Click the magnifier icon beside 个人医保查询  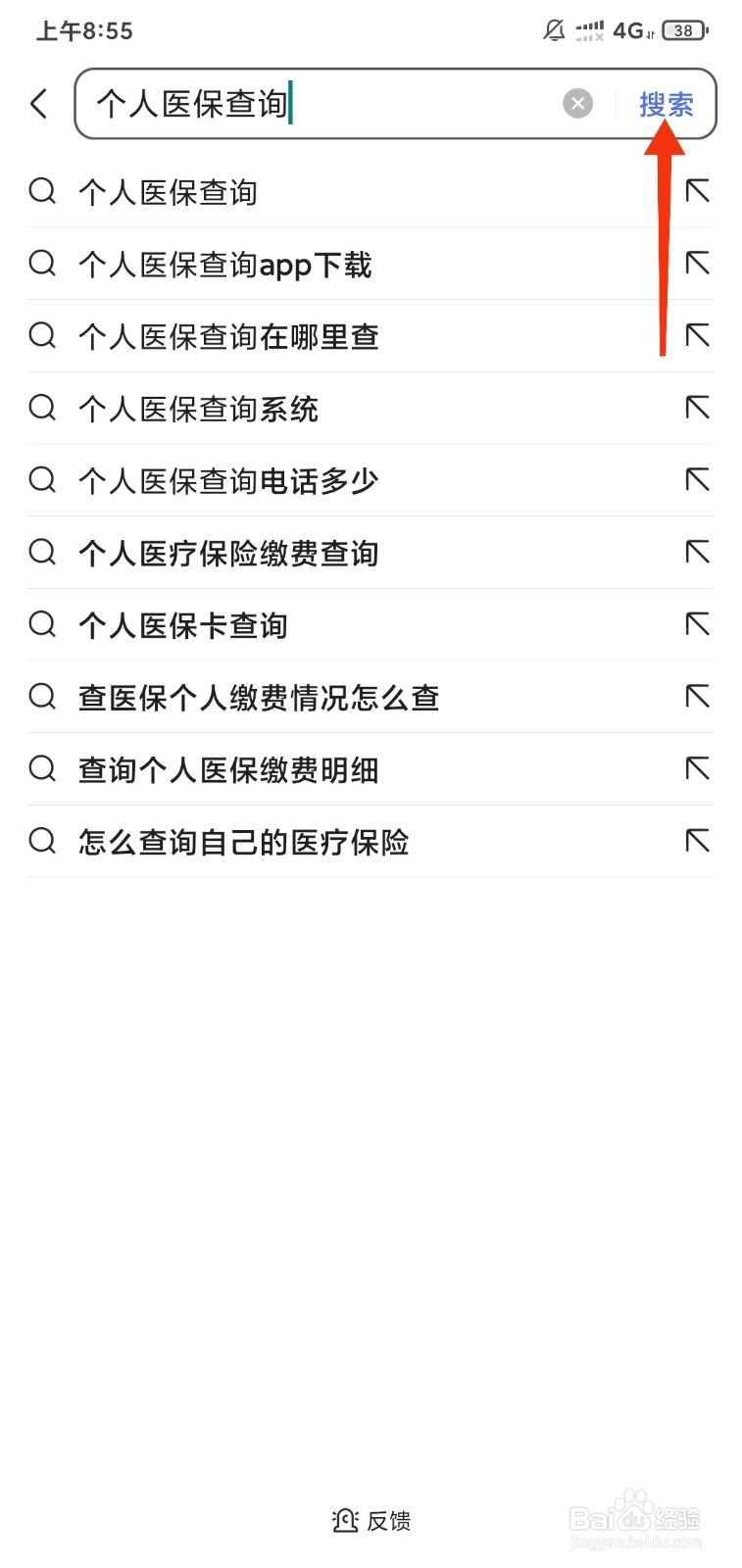point(41,191)
